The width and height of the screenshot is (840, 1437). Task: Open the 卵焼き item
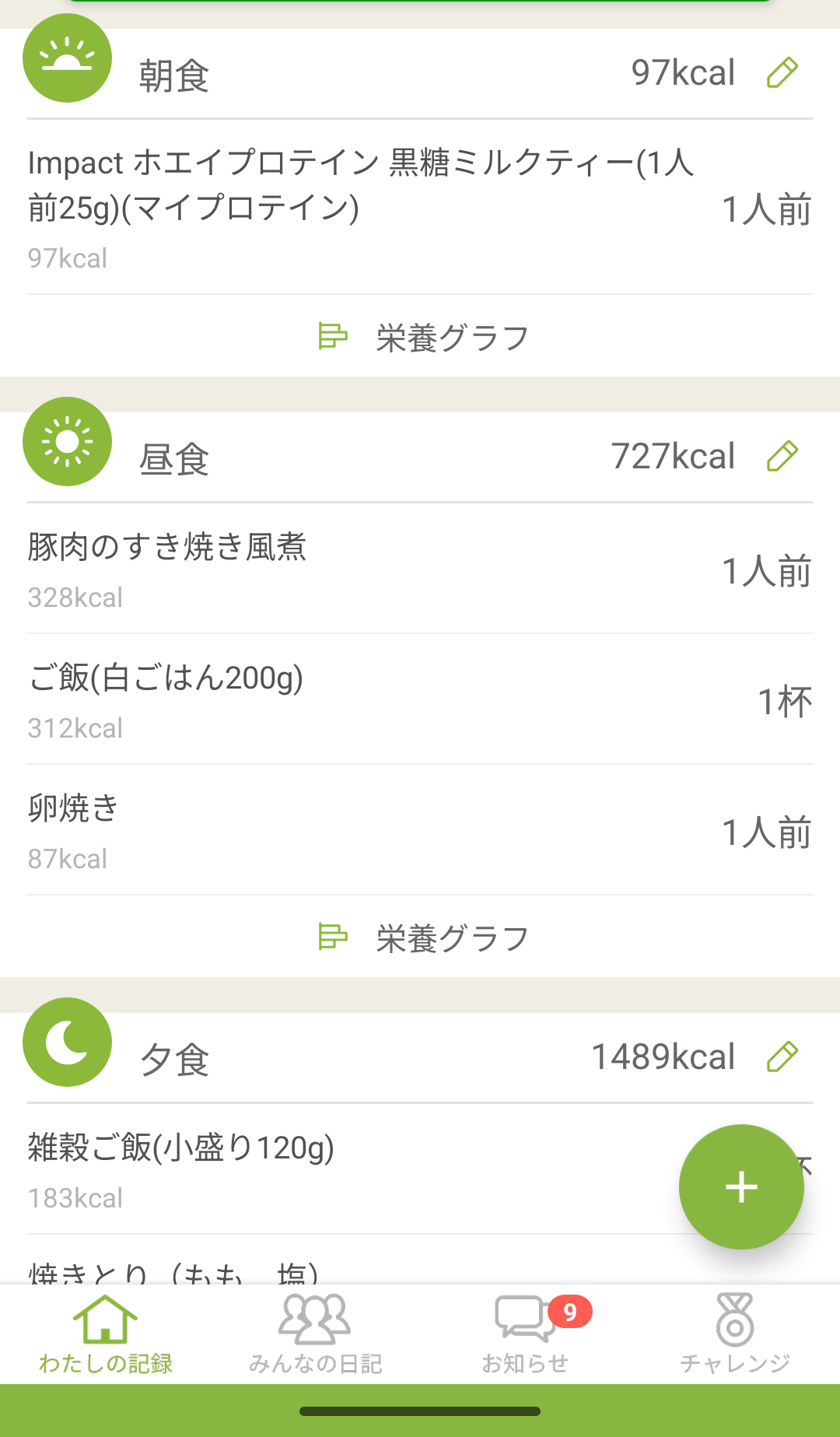pos(420,831)
